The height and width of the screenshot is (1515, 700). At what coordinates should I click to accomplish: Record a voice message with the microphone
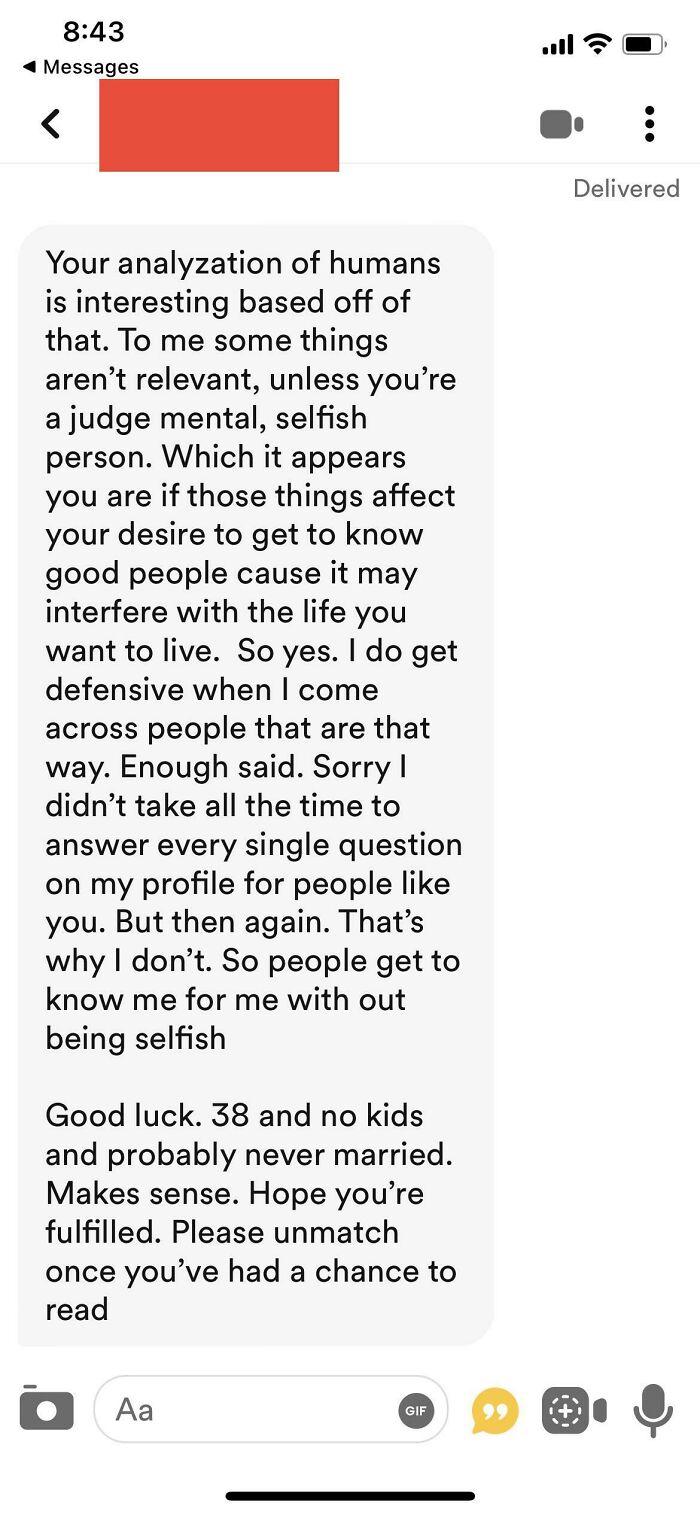tap(652, 1409)
